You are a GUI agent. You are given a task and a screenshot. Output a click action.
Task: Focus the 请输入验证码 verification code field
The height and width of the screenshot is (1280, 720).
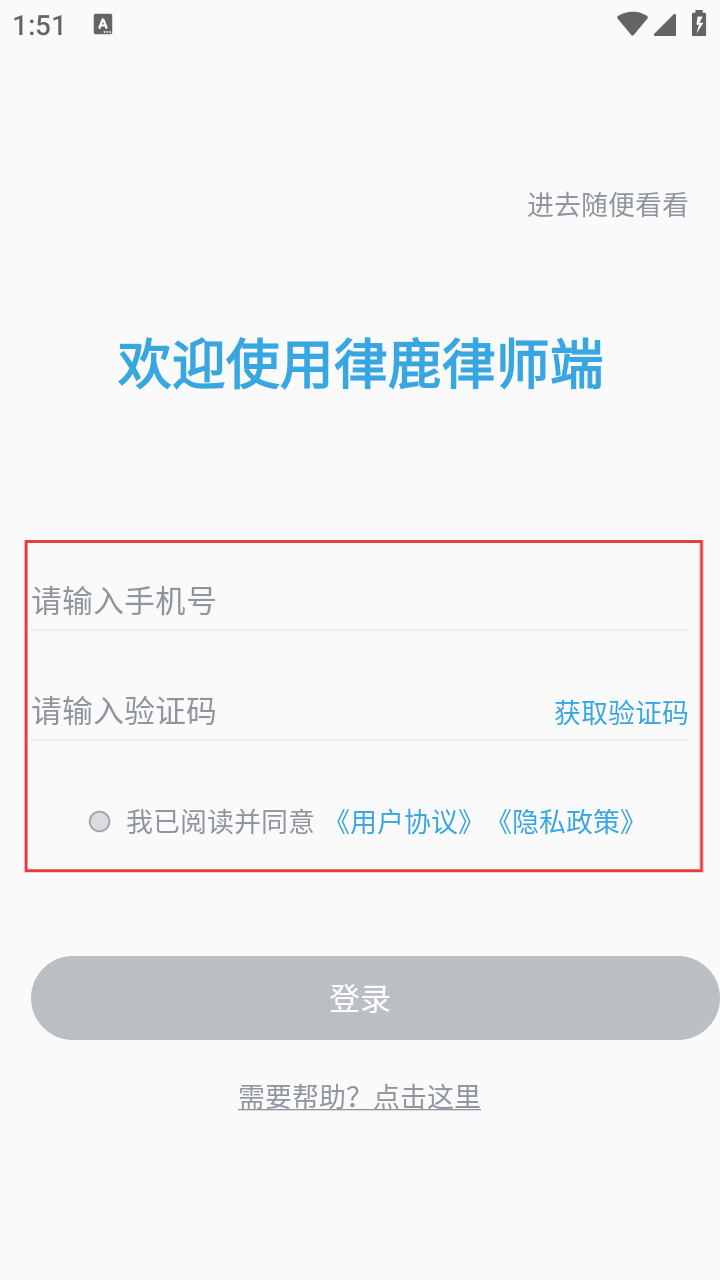pyautogui.click(x=280, y=712)
